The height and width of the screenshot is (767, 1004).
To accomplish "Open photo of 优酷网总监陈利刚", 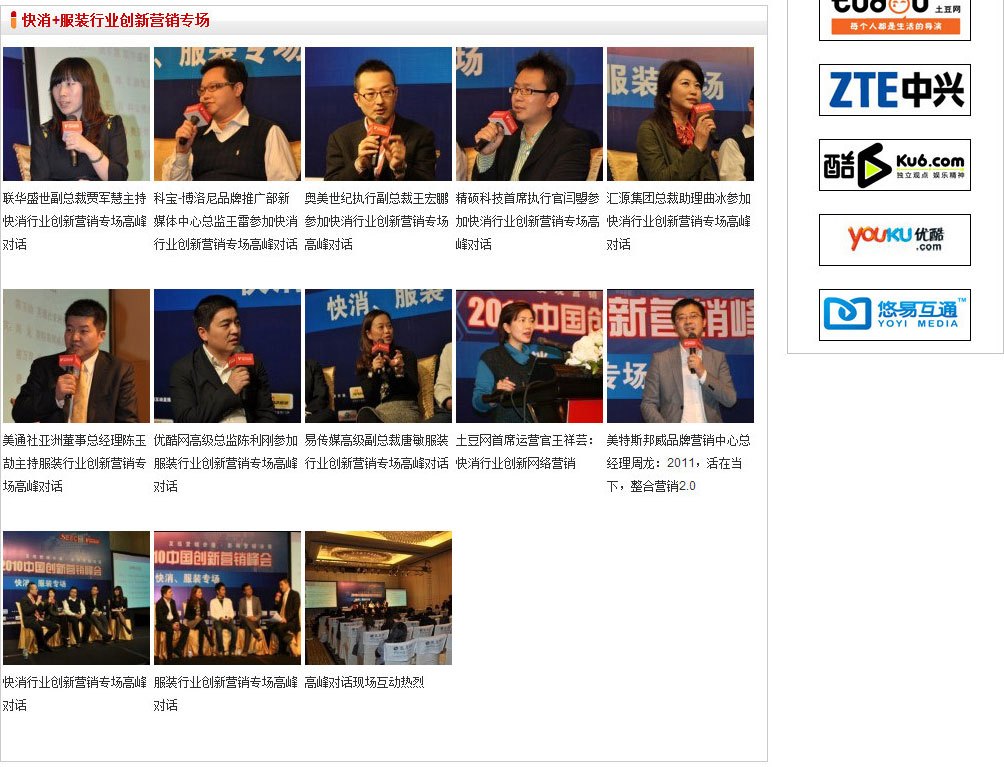I will coord(227,356).
